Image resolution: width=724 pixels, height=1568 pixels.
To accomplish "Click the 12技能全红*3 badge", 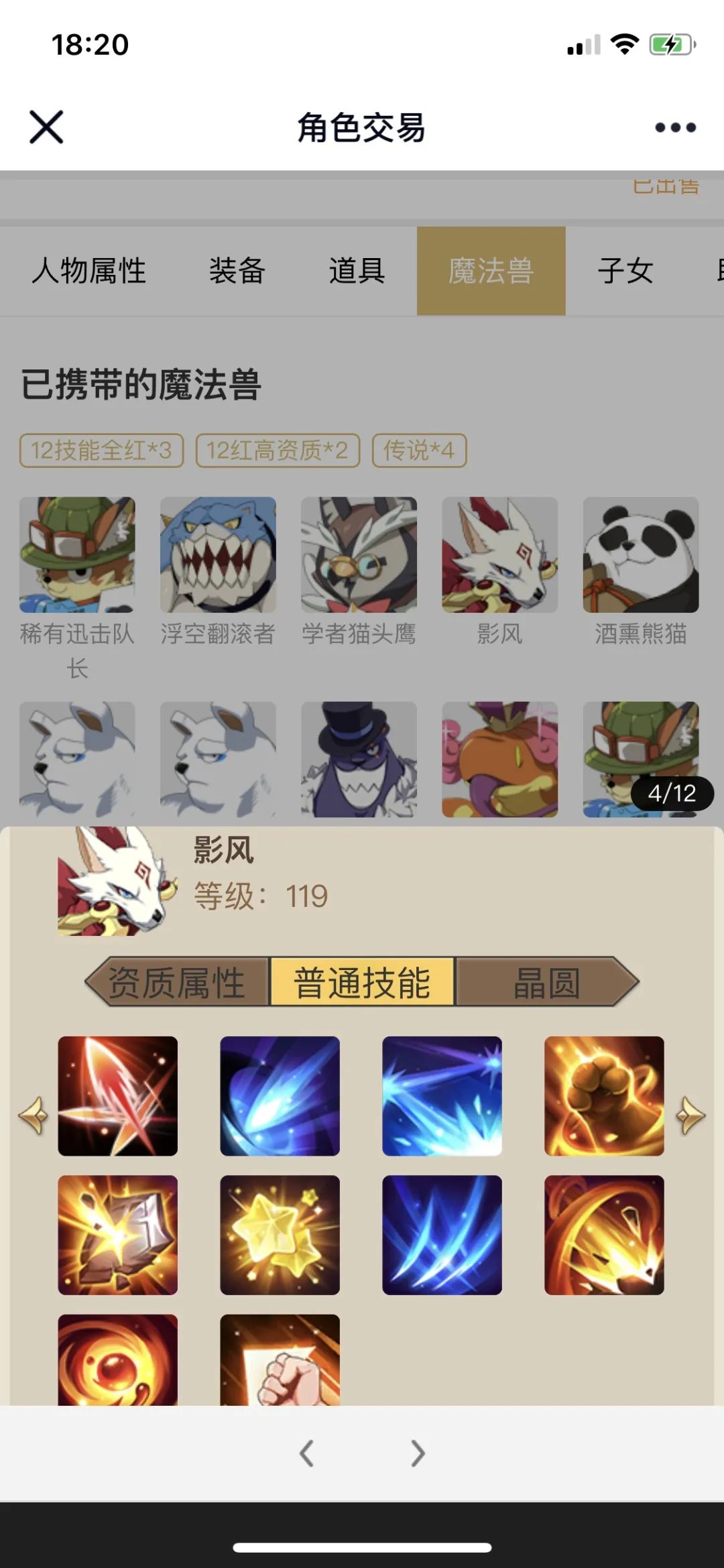I will (101, 450).
